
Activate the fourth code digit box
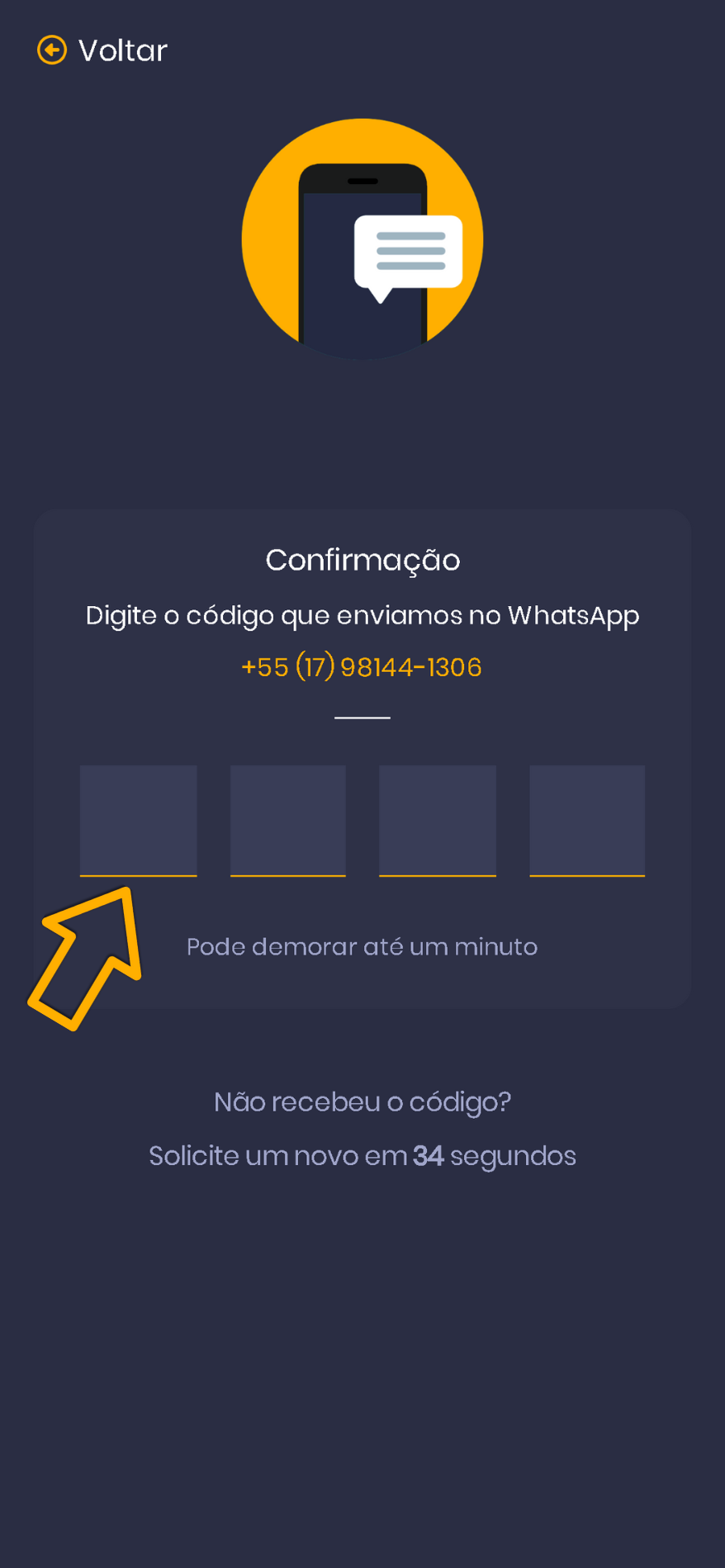click(586, 820)
